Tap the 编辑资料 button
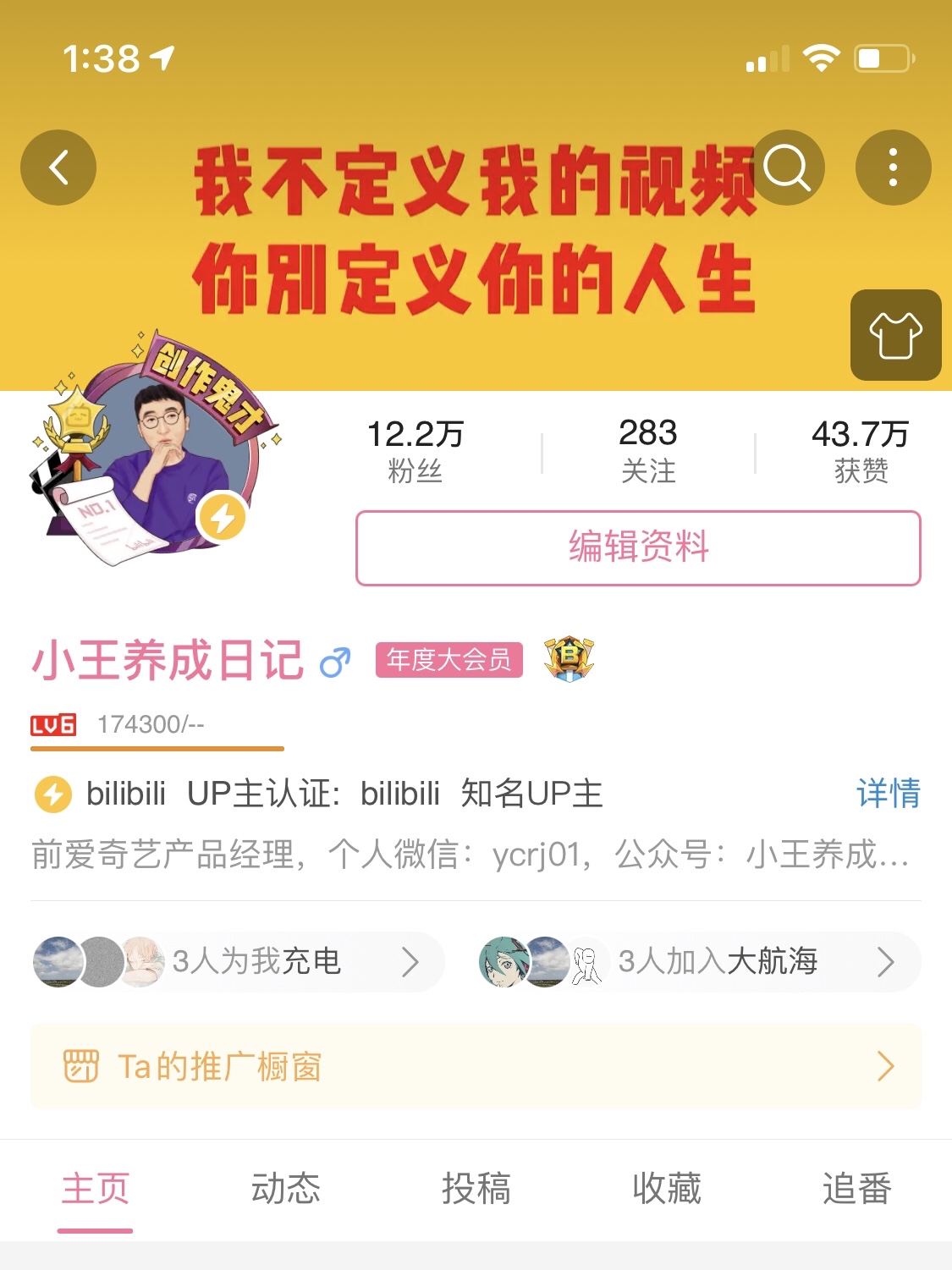952x1270 pixels. tap(638, 547)
